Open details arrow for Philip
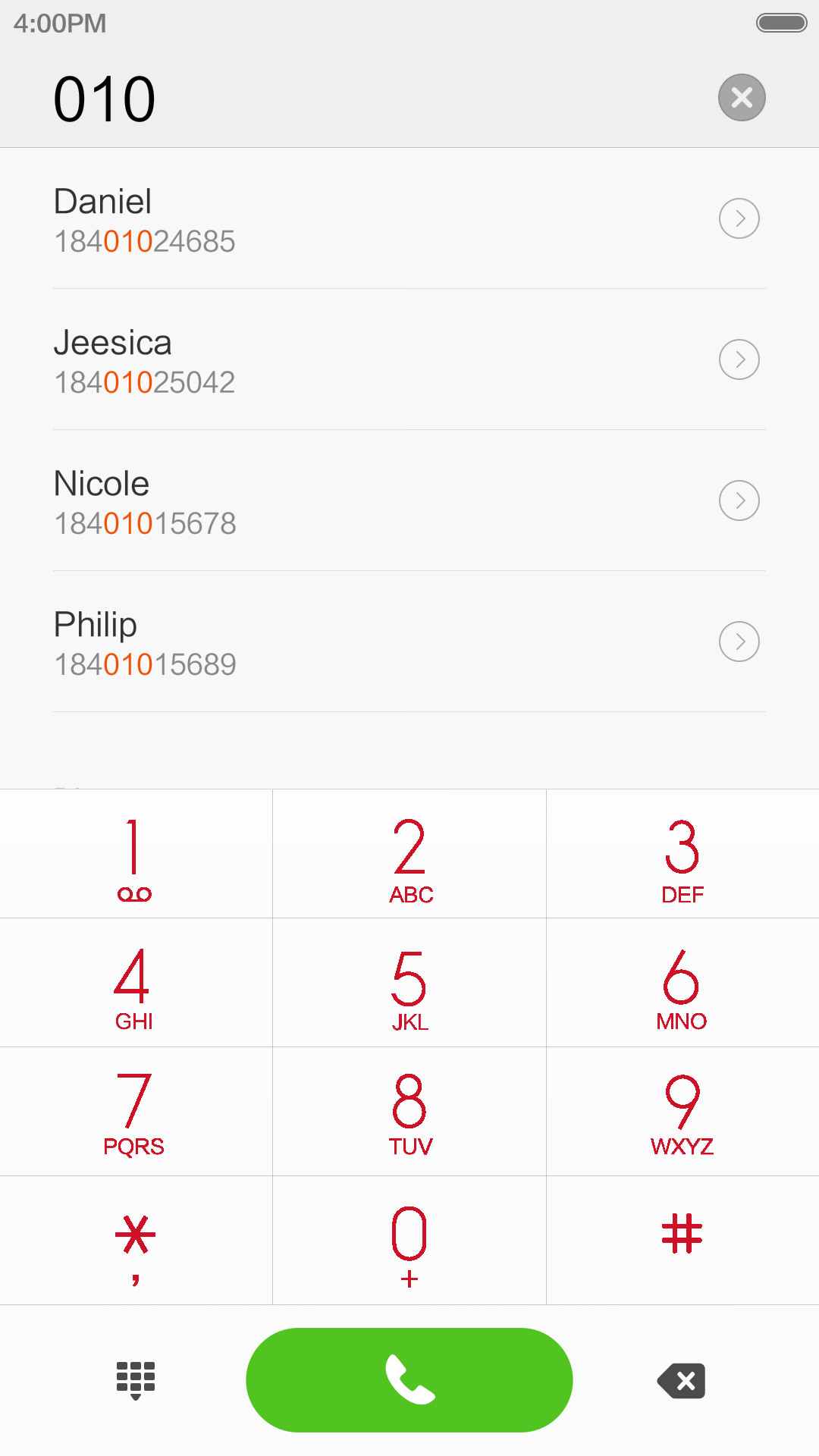 click(739, 642)
